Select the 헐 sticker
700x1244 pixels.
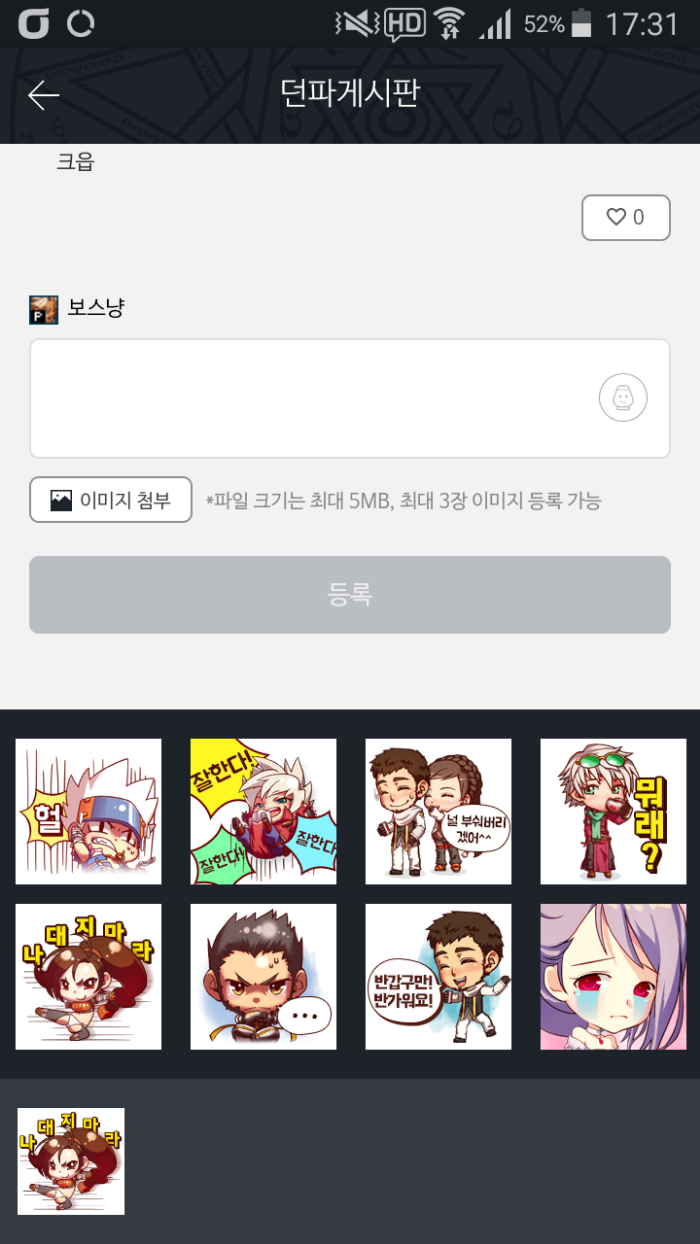[x=88, y=811]
